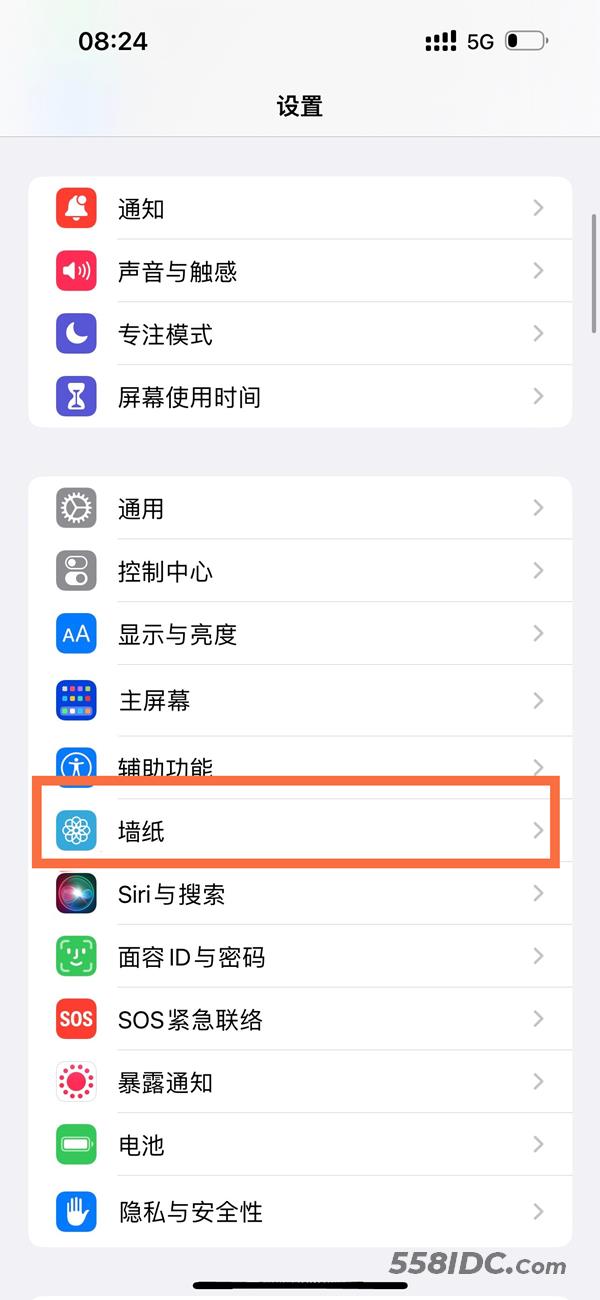
Task: Open 声音与触感 settings
Action: [300, 271]
